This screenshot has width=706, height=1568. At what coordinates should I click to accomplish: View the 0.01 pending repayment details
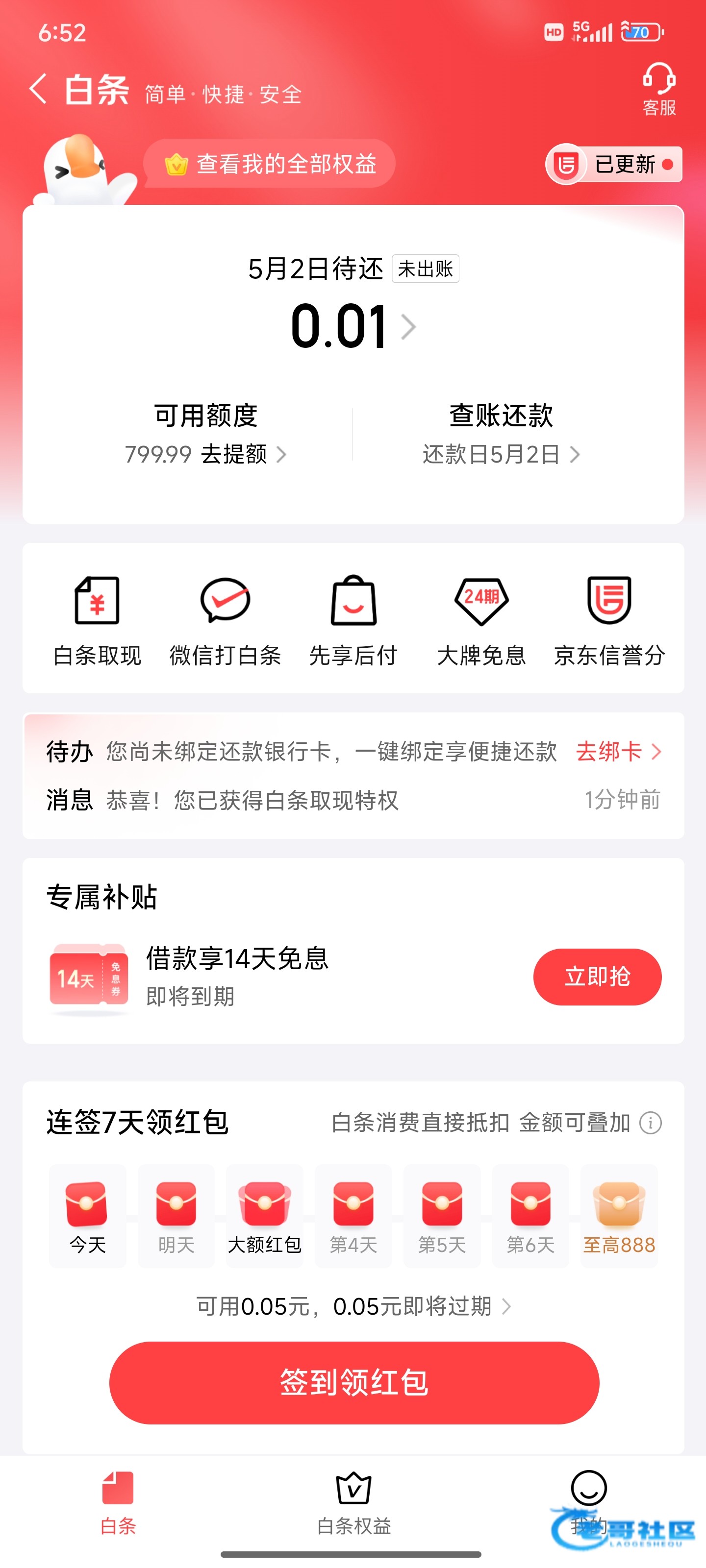click(353, 327)
